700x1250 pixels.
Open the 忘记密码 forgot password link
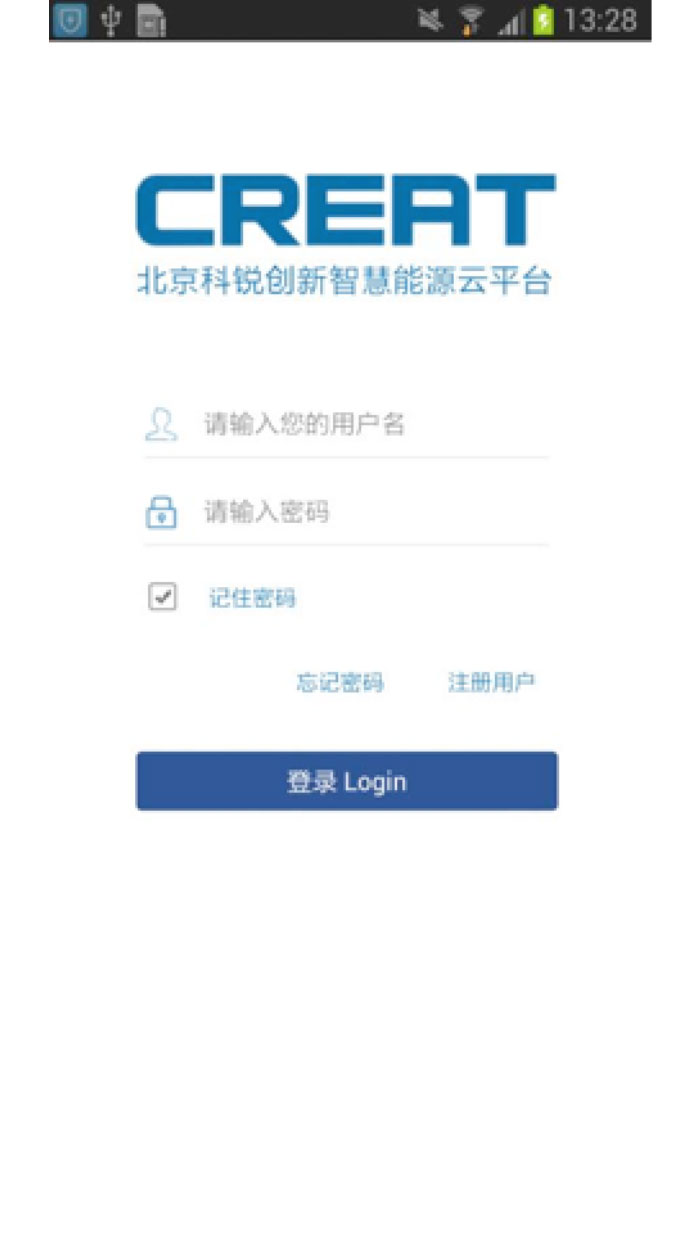pos(340,683)
